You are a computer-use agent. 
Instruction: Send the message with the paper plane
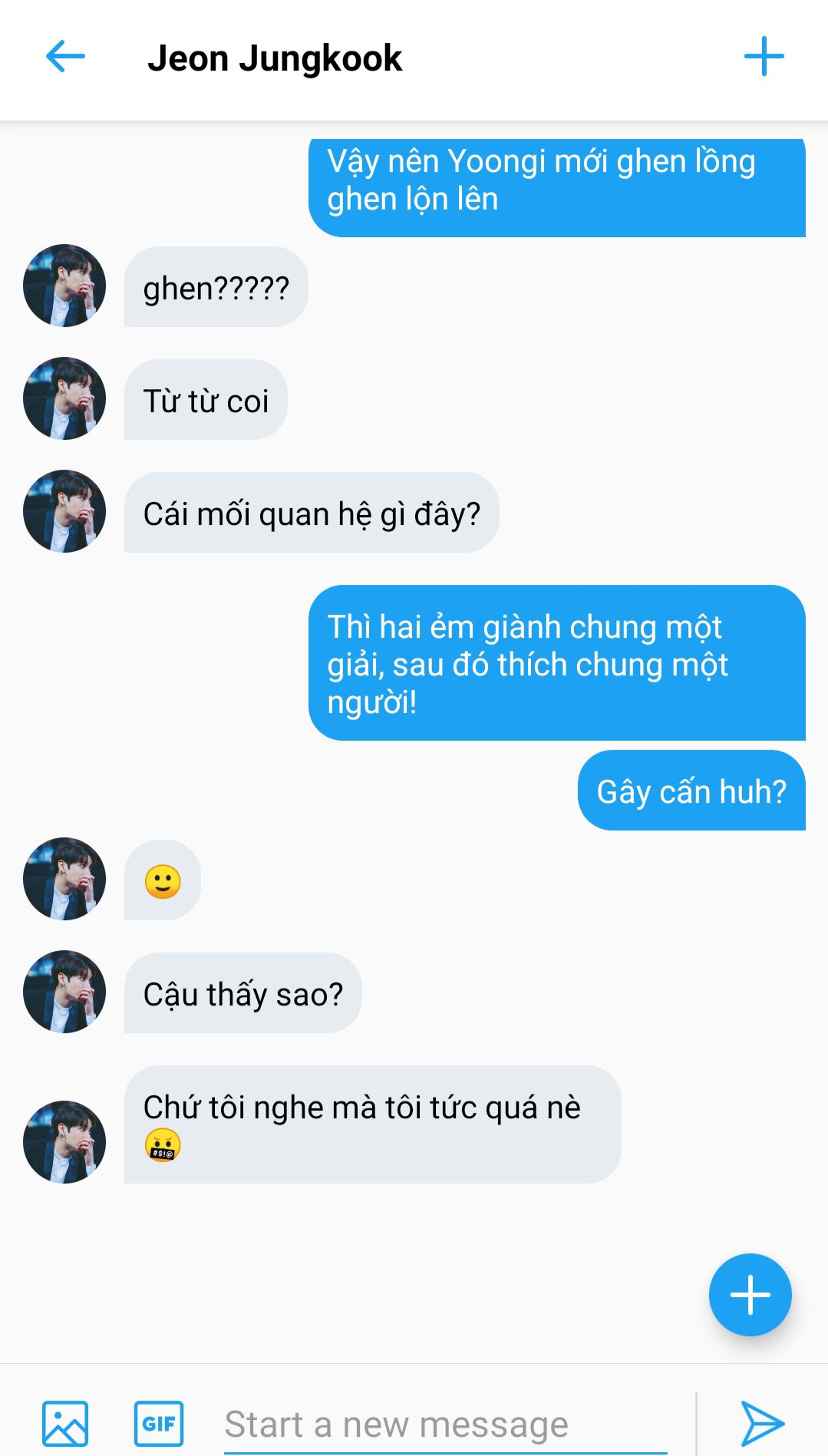pos(762,1424)
